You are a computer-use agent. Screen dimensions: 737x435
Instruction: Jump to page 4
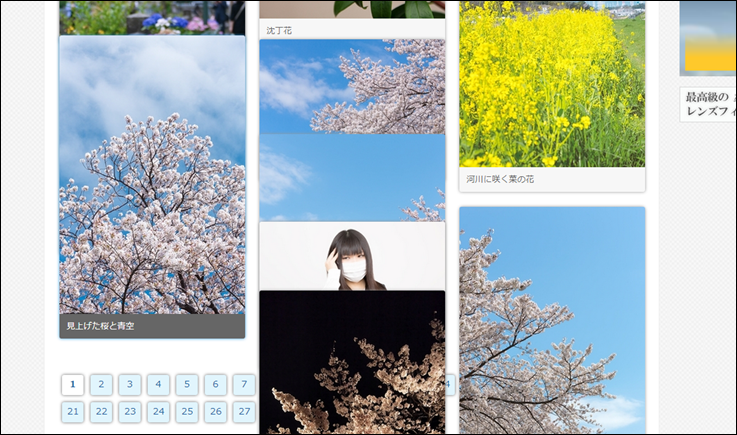point(158,384)
